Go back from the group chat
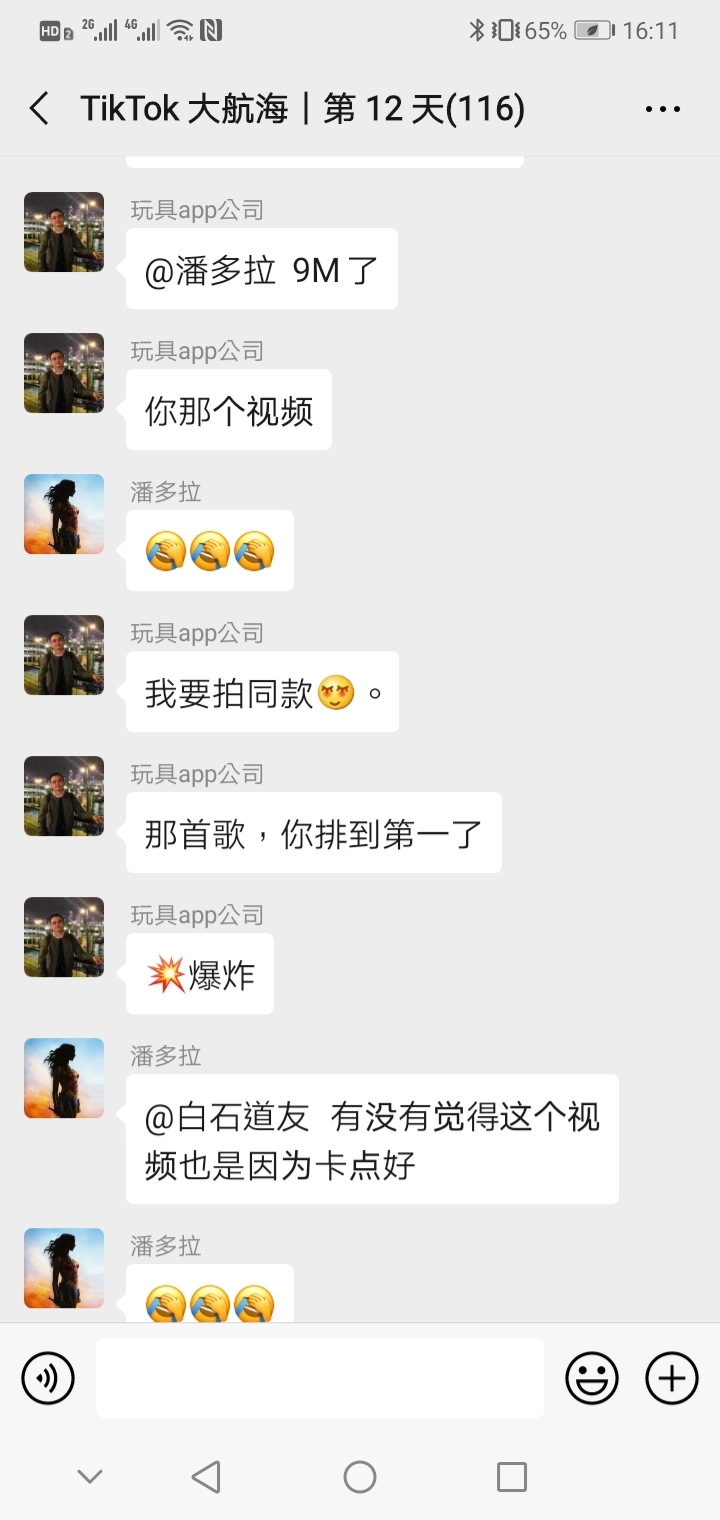The width and height of the screenshot is (720, 1520). pos(39,109)
